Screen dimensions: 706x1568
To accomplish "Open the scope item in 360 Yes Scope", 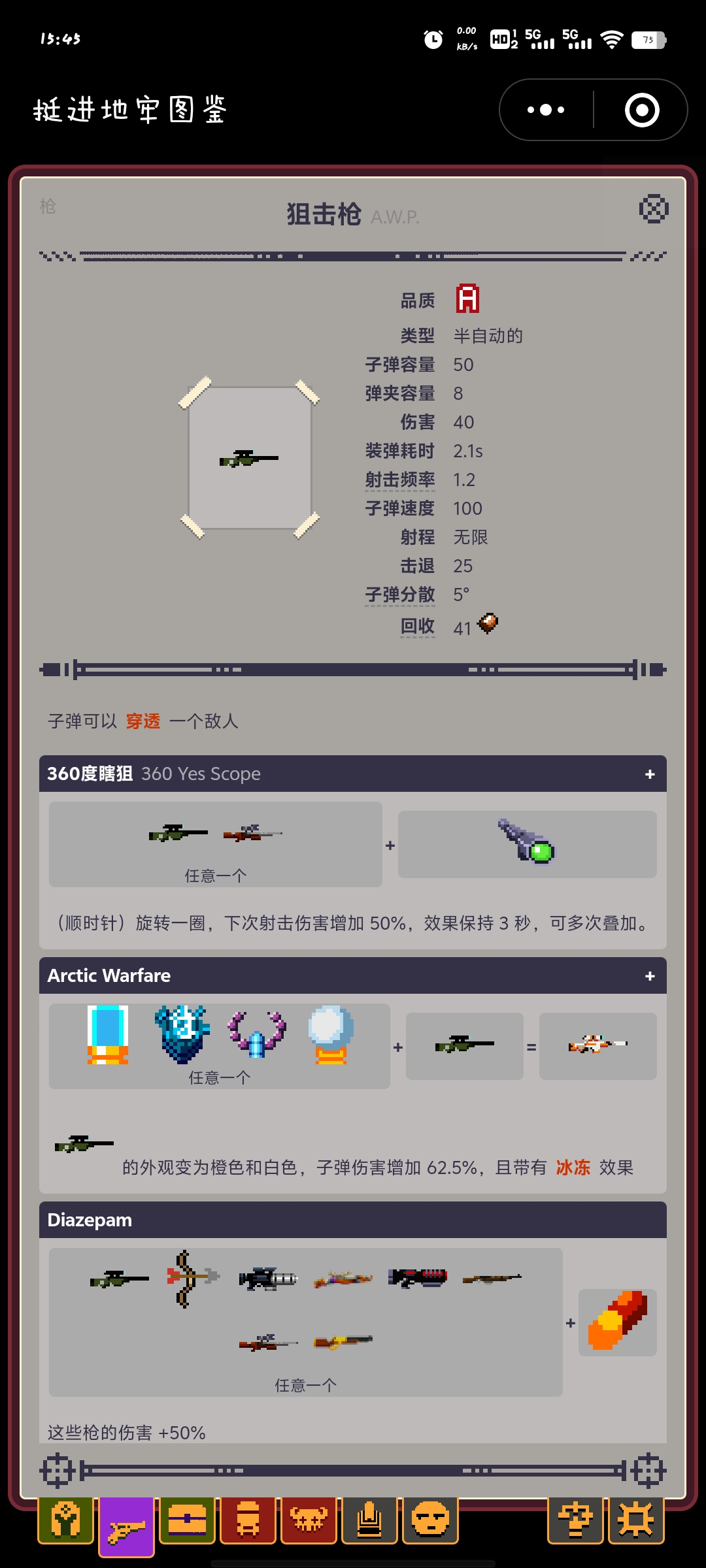I will 526,843.
